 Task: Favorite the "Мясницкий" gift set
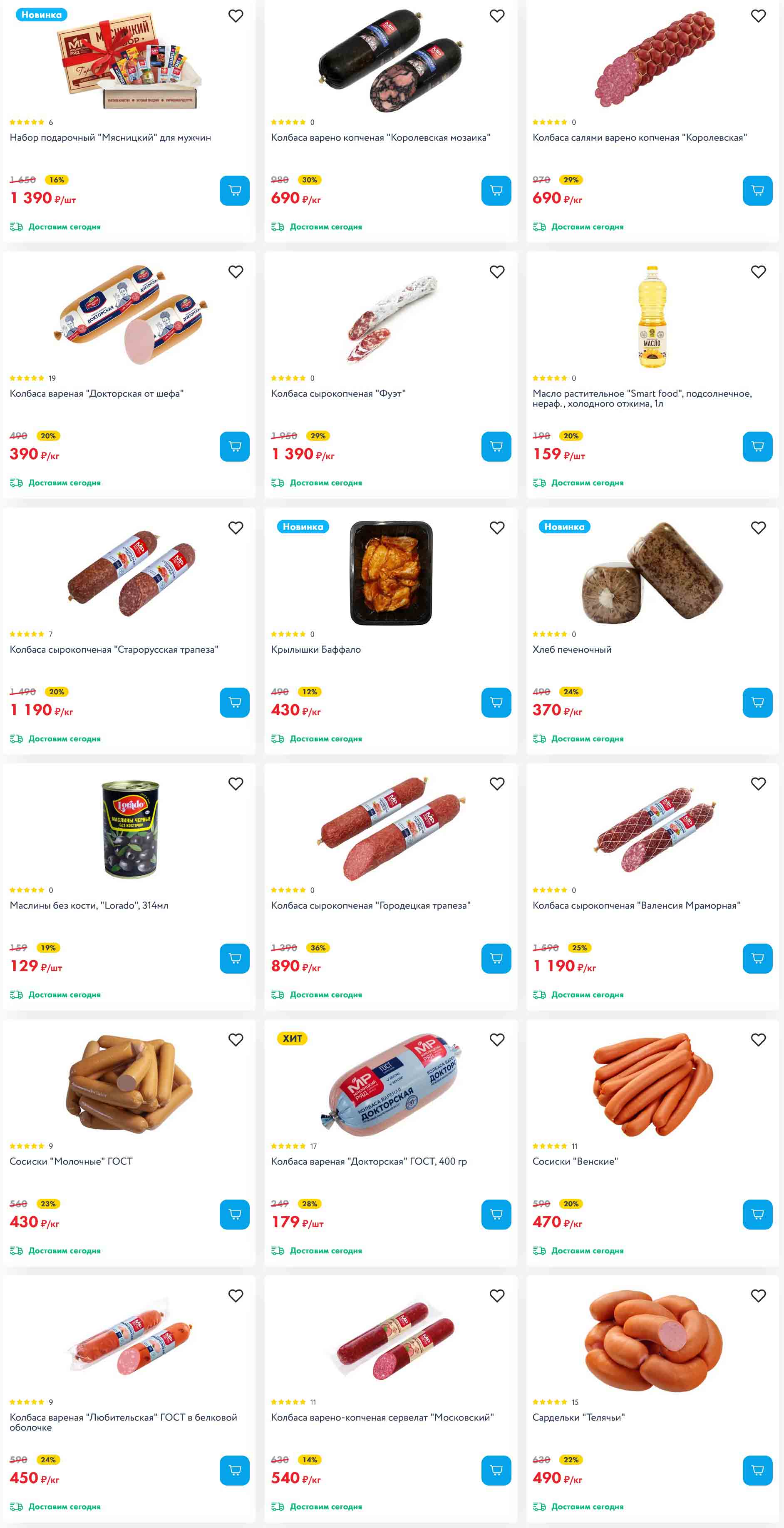[236, 16]
